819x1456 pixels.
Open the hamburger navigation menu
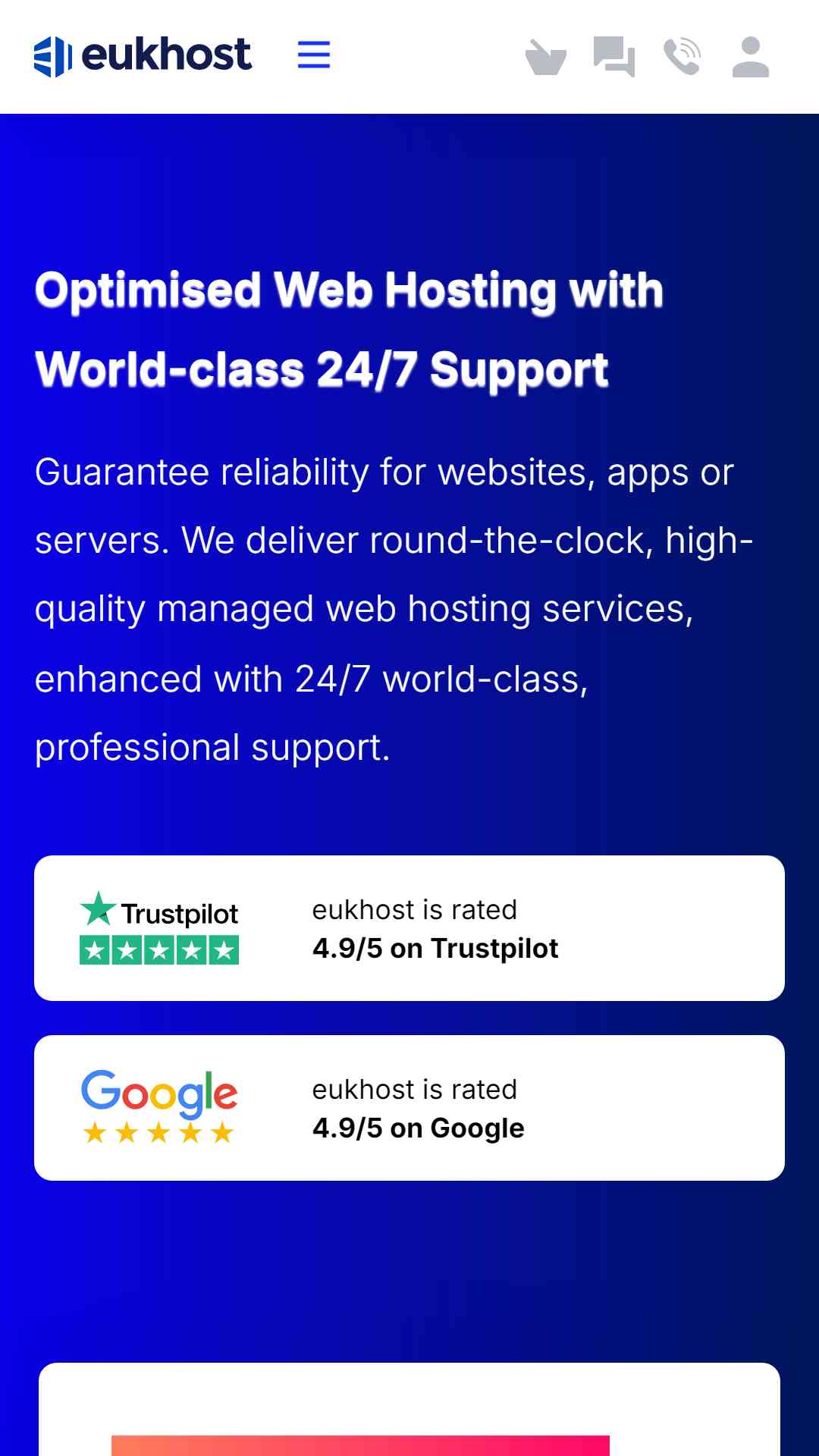pos(313,55)
